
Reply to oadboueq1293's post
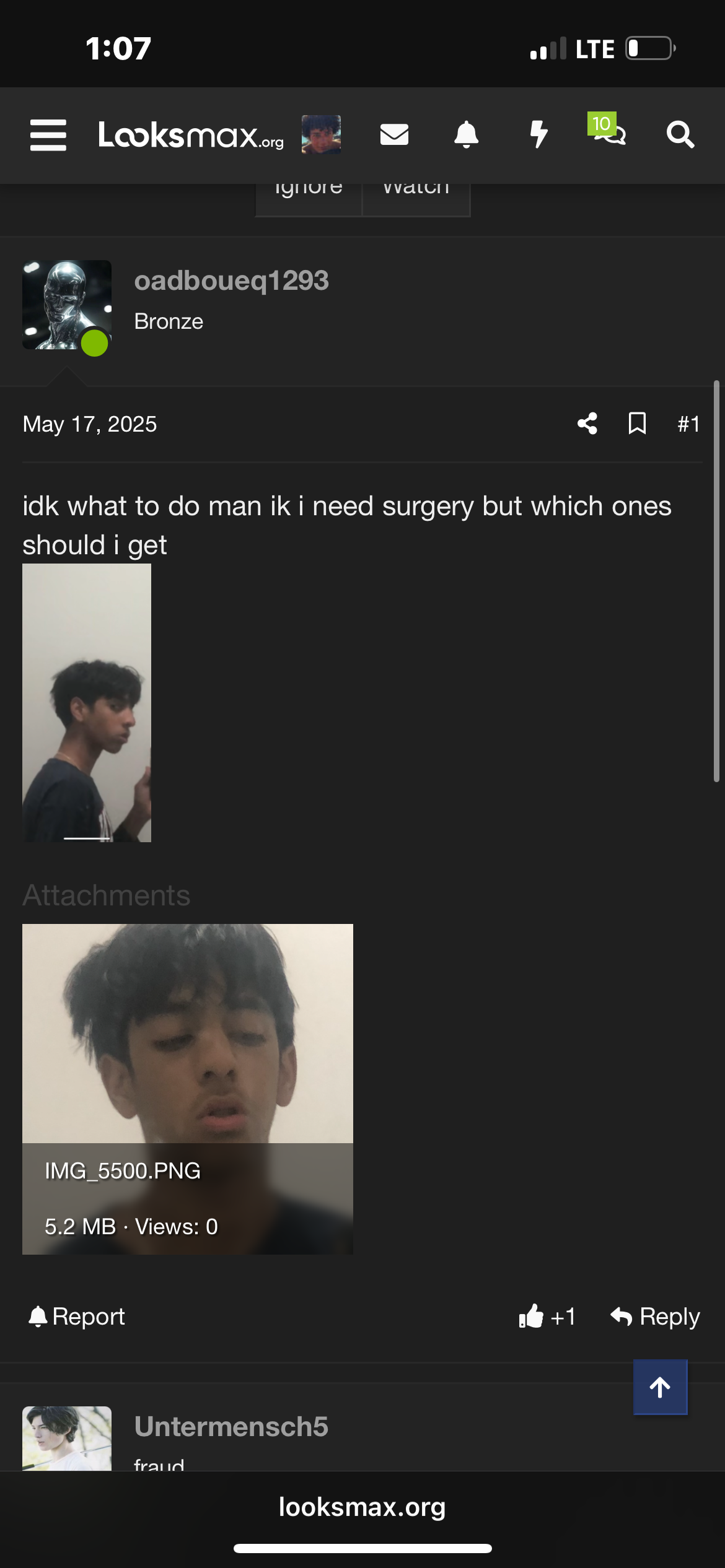point(655,1316)
